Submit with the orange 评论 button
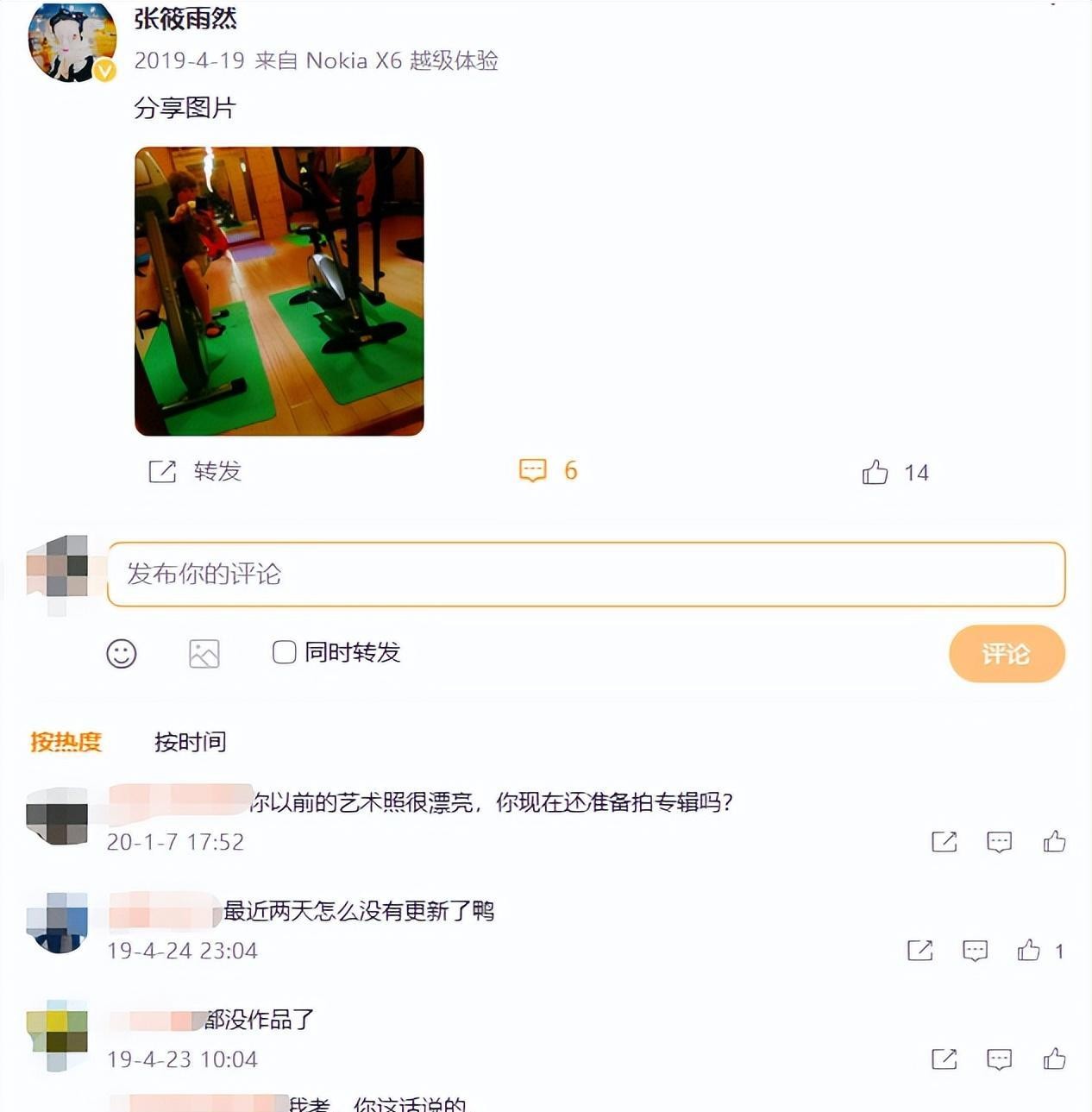This screenshot has width=1092, height=1112. click(1006, 653)
